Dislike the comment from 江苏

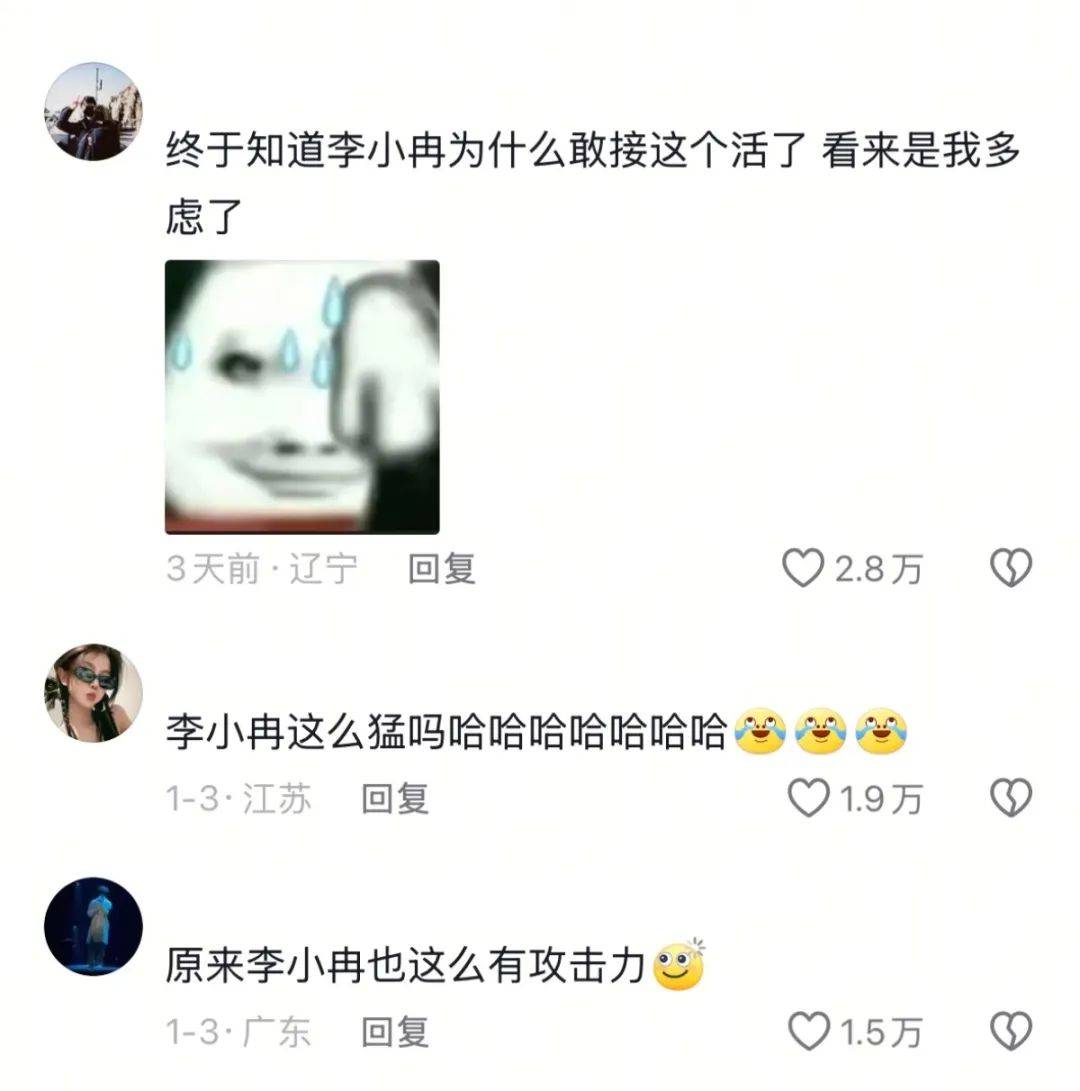click(x=1010, y=798)
